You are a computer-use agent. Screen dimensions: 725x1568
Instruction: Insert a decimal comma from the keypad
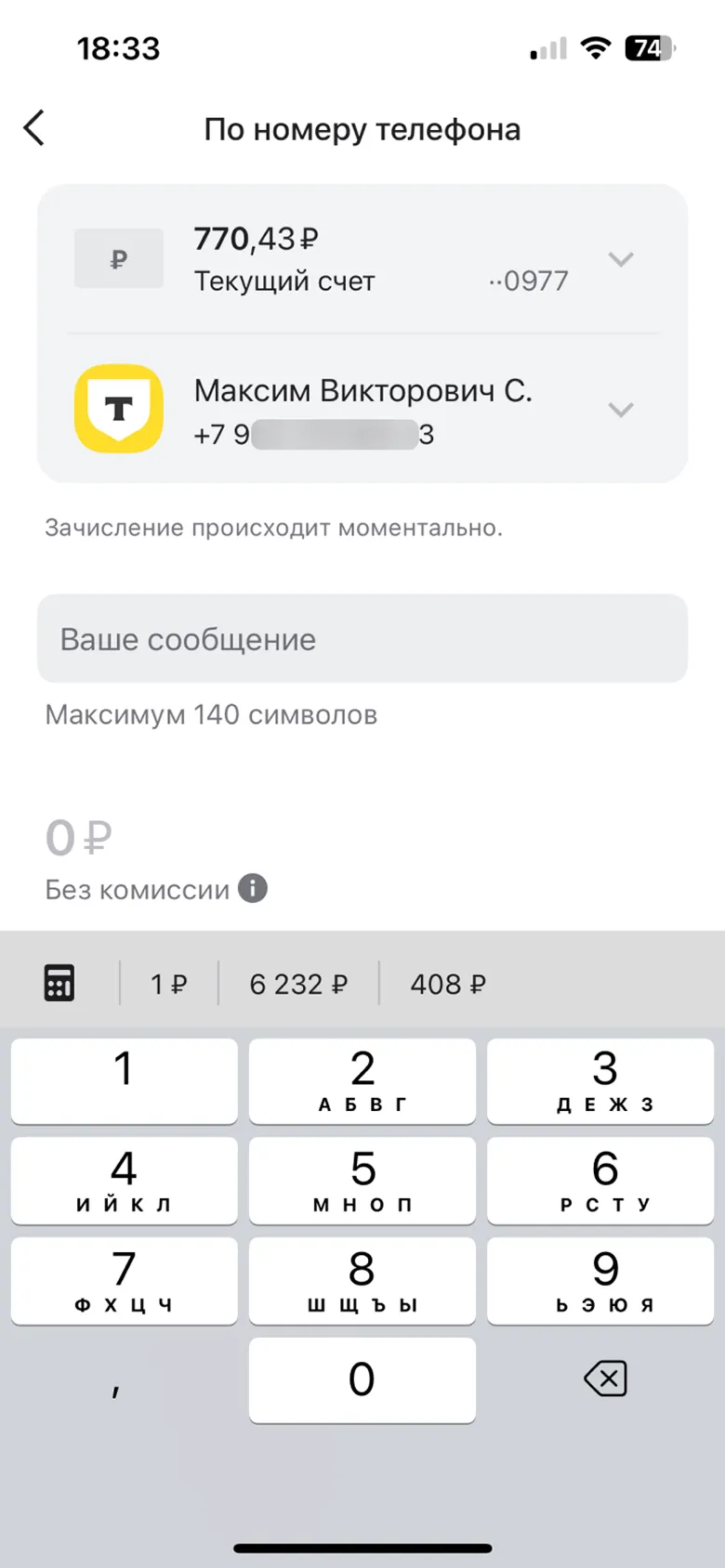[x=116, y=1386]
